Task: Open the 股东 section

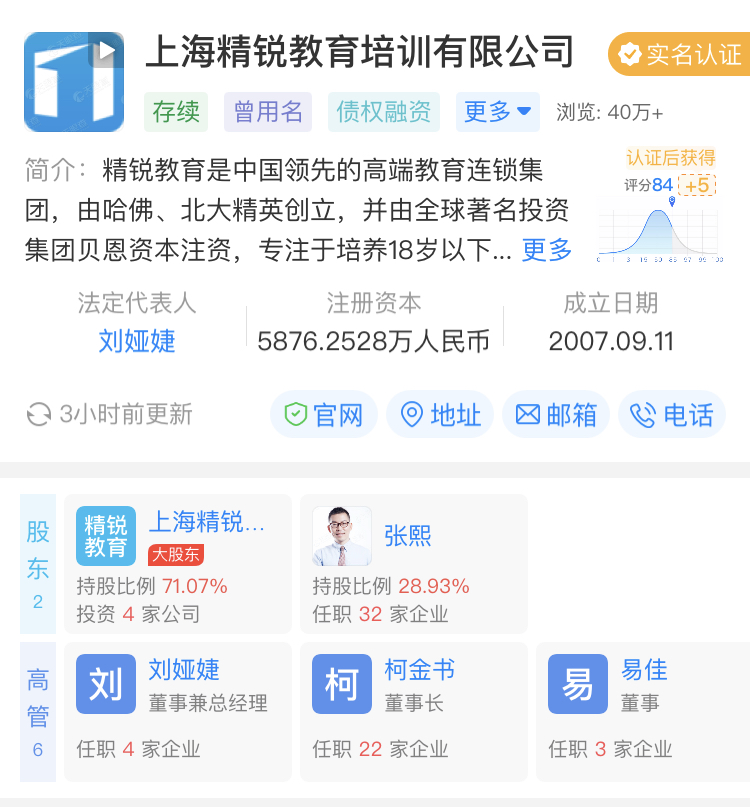Action: (x=38, y=563)
